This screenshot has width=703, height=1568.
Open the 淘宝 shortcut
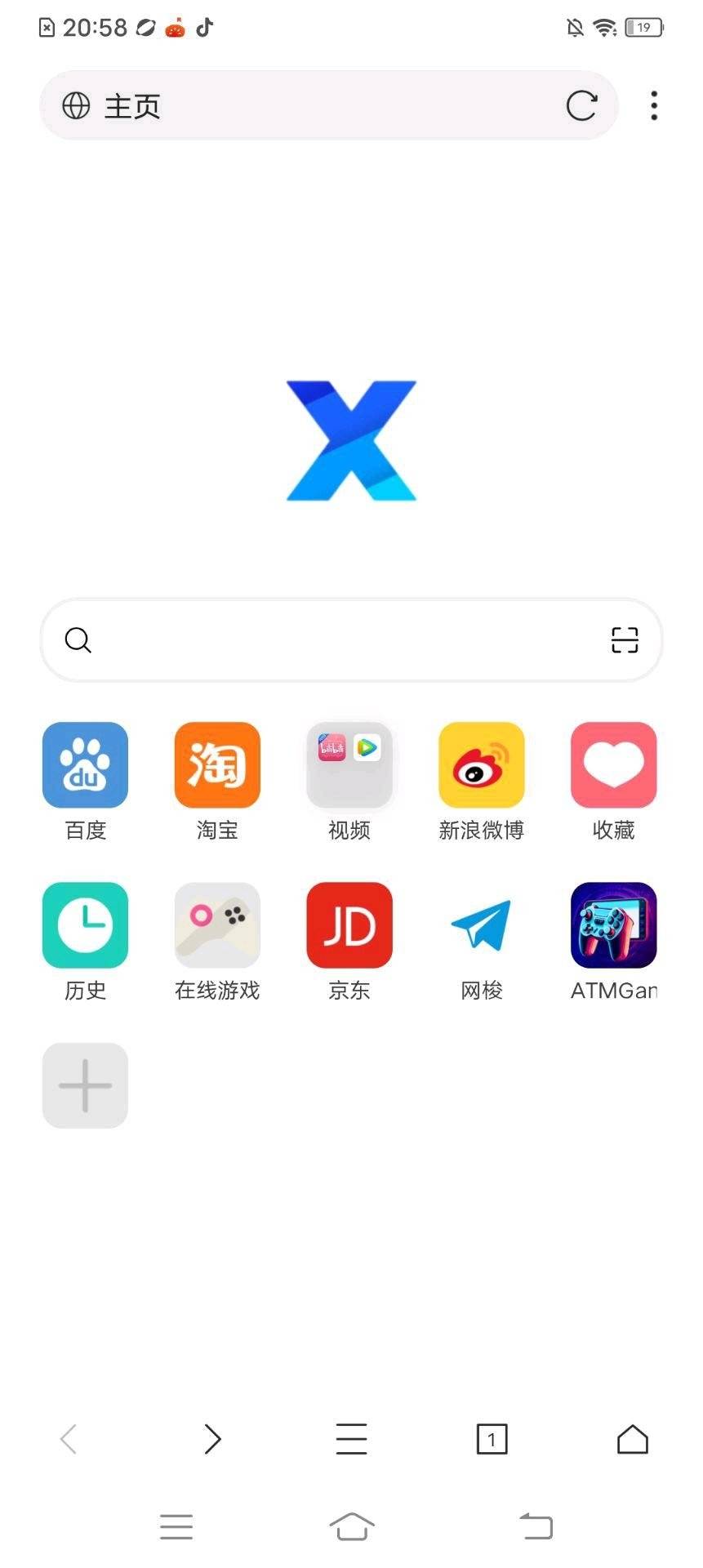[217, 765]
